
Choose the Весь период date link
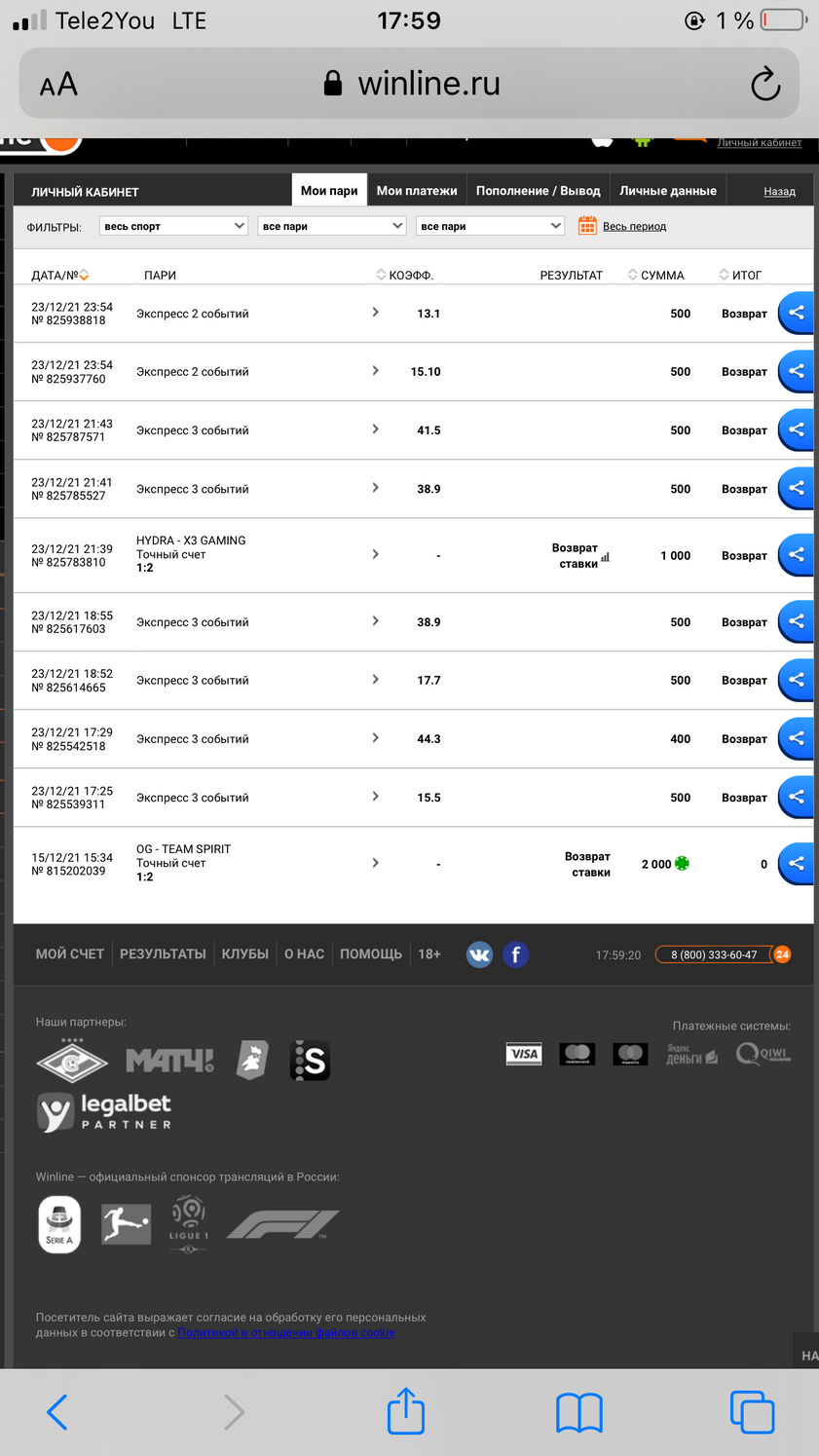(634, 226)
